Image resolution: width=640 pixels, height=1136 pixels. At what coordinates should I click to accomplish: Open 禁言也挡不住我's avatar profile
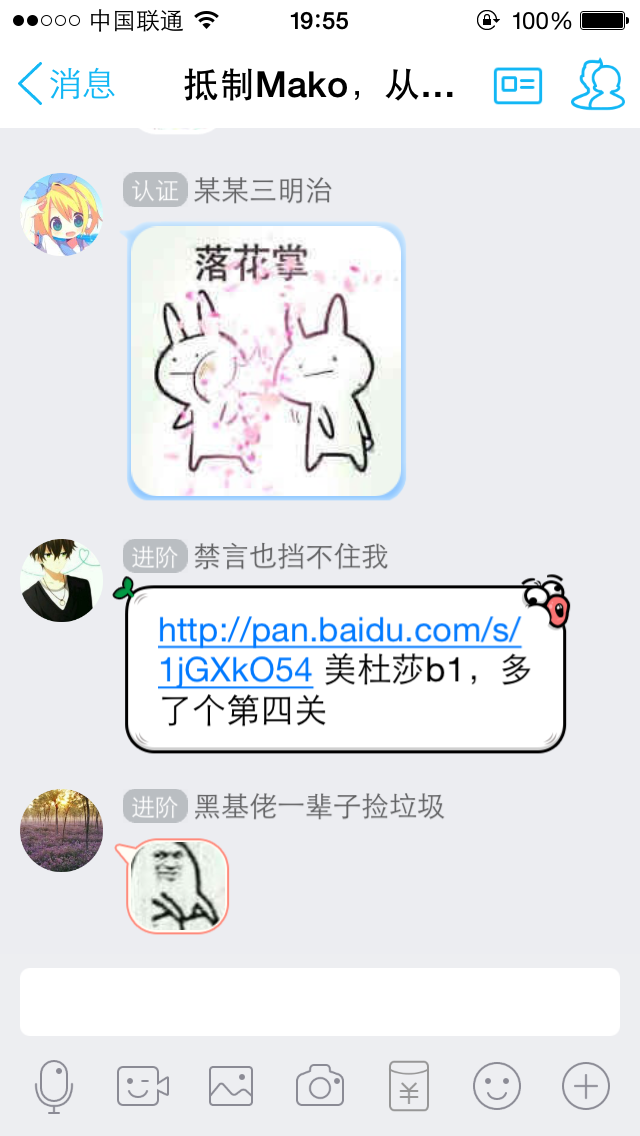pos(62,580)
